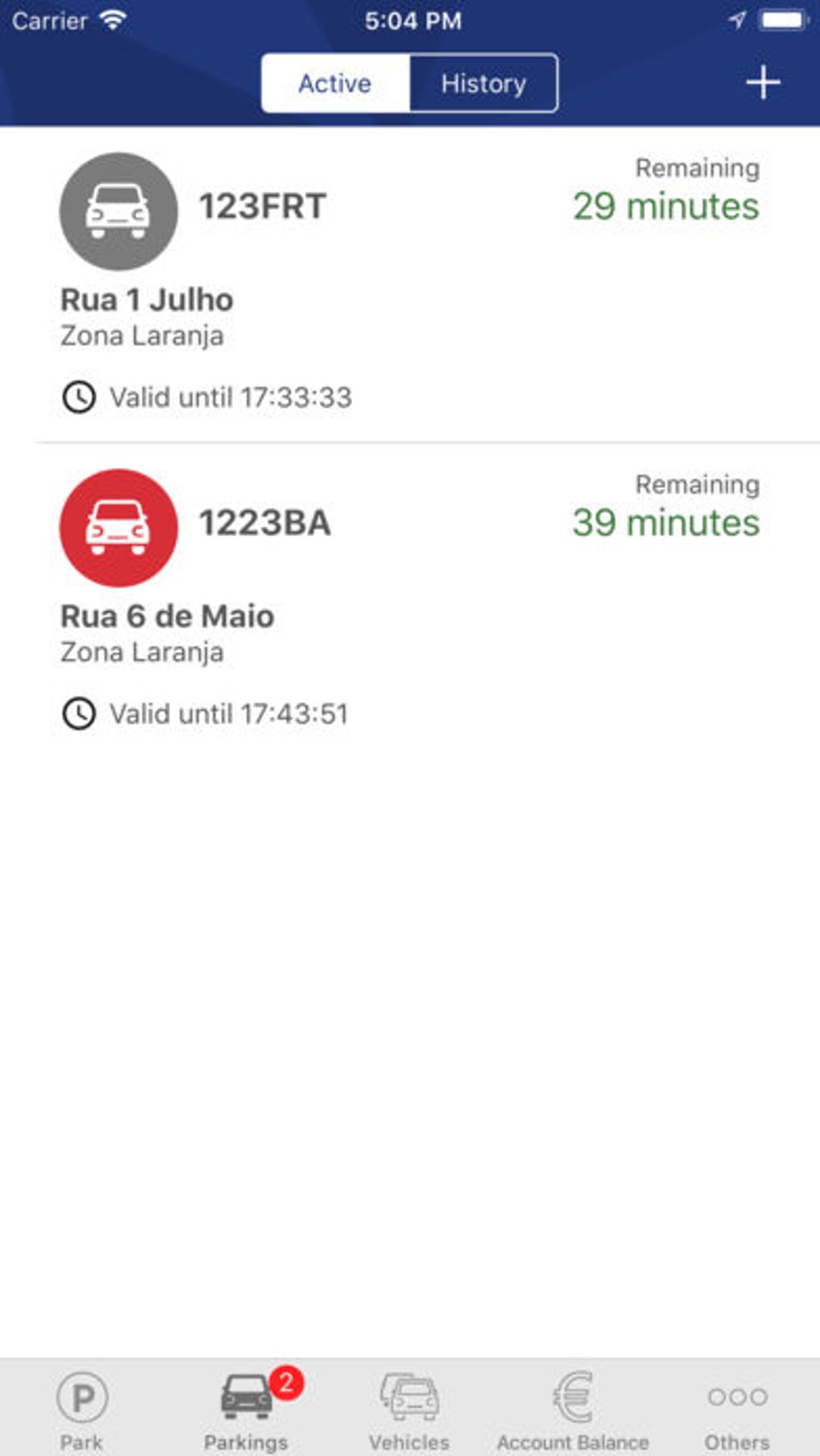
Task: Switch to the History segment
Action: pos(483,84)
